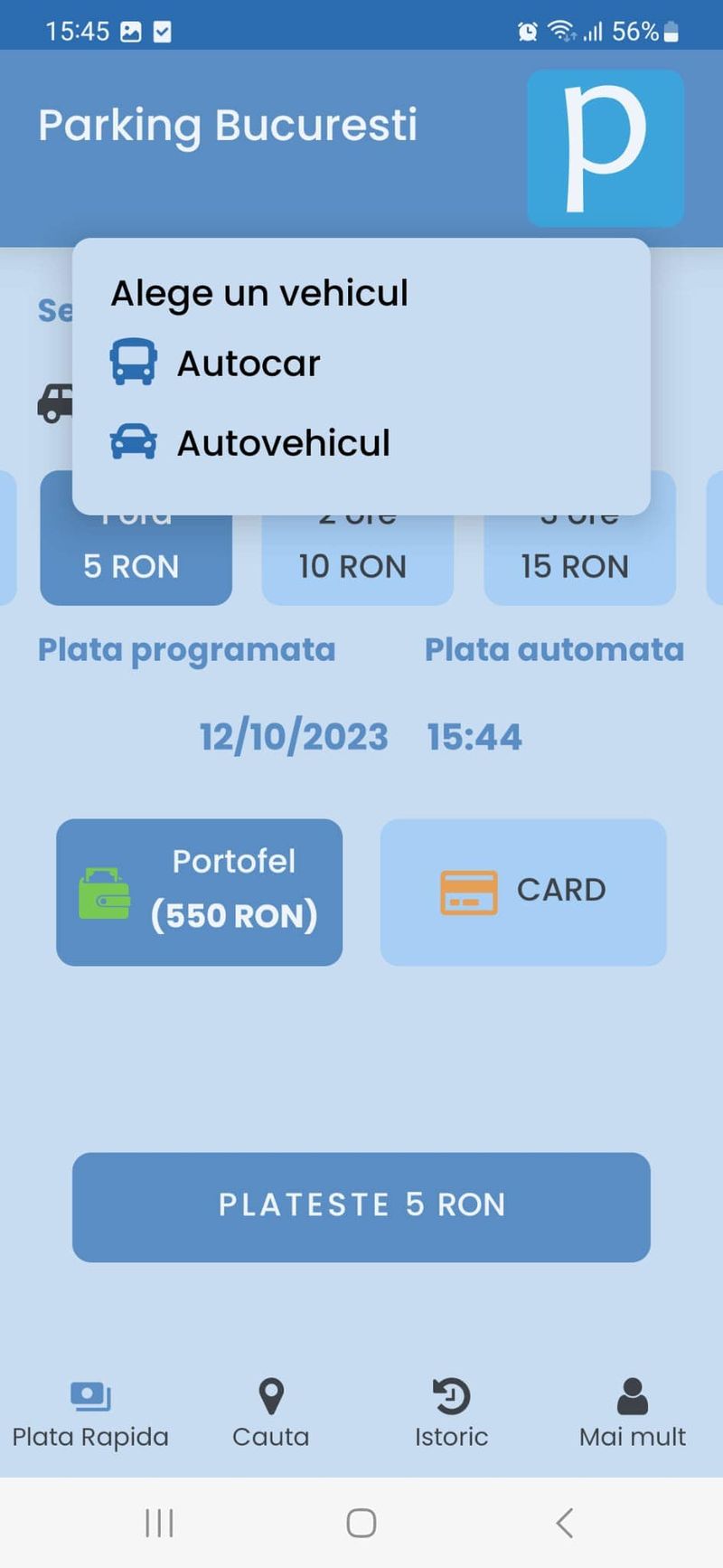
Task: Tap the Mai mult profile icon
Action: click(632, 1397)
